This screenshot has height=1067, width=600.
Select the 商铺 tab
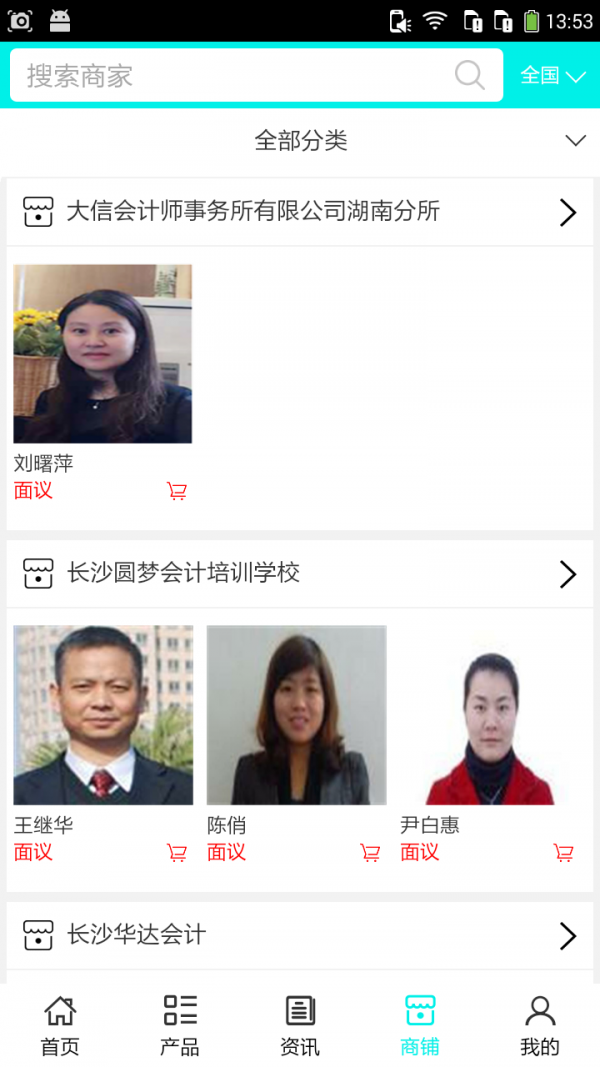click(x=420, y=1025)
